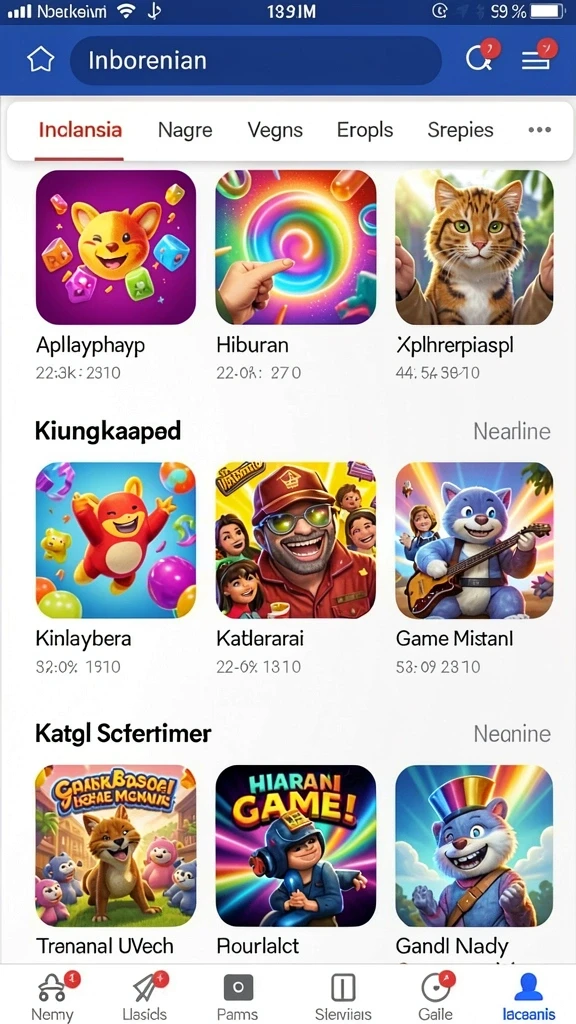Tap the home icon in the header
This screenshot has width=576, height=1024.
point(40,61)
